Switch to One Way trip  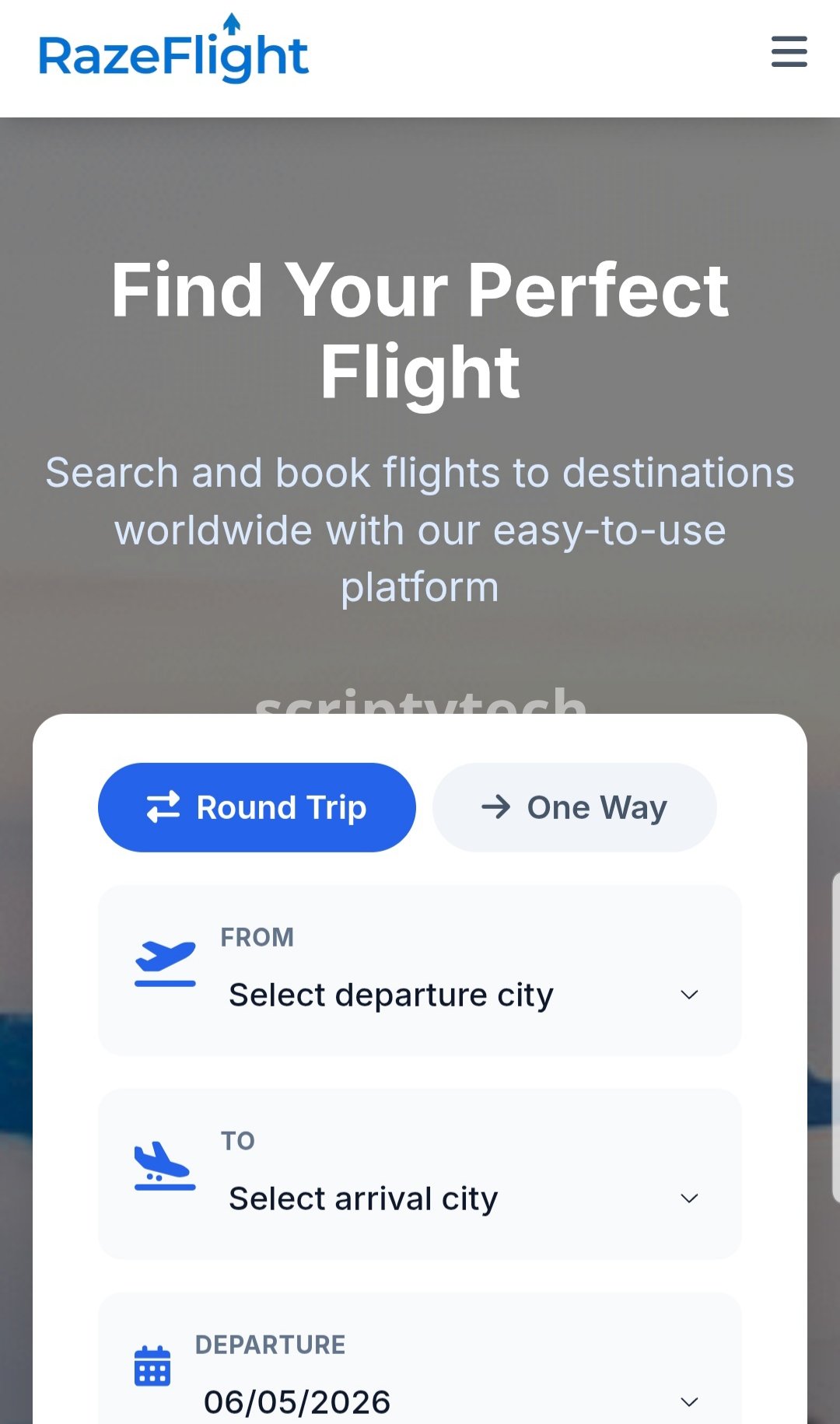click(574, 807)
